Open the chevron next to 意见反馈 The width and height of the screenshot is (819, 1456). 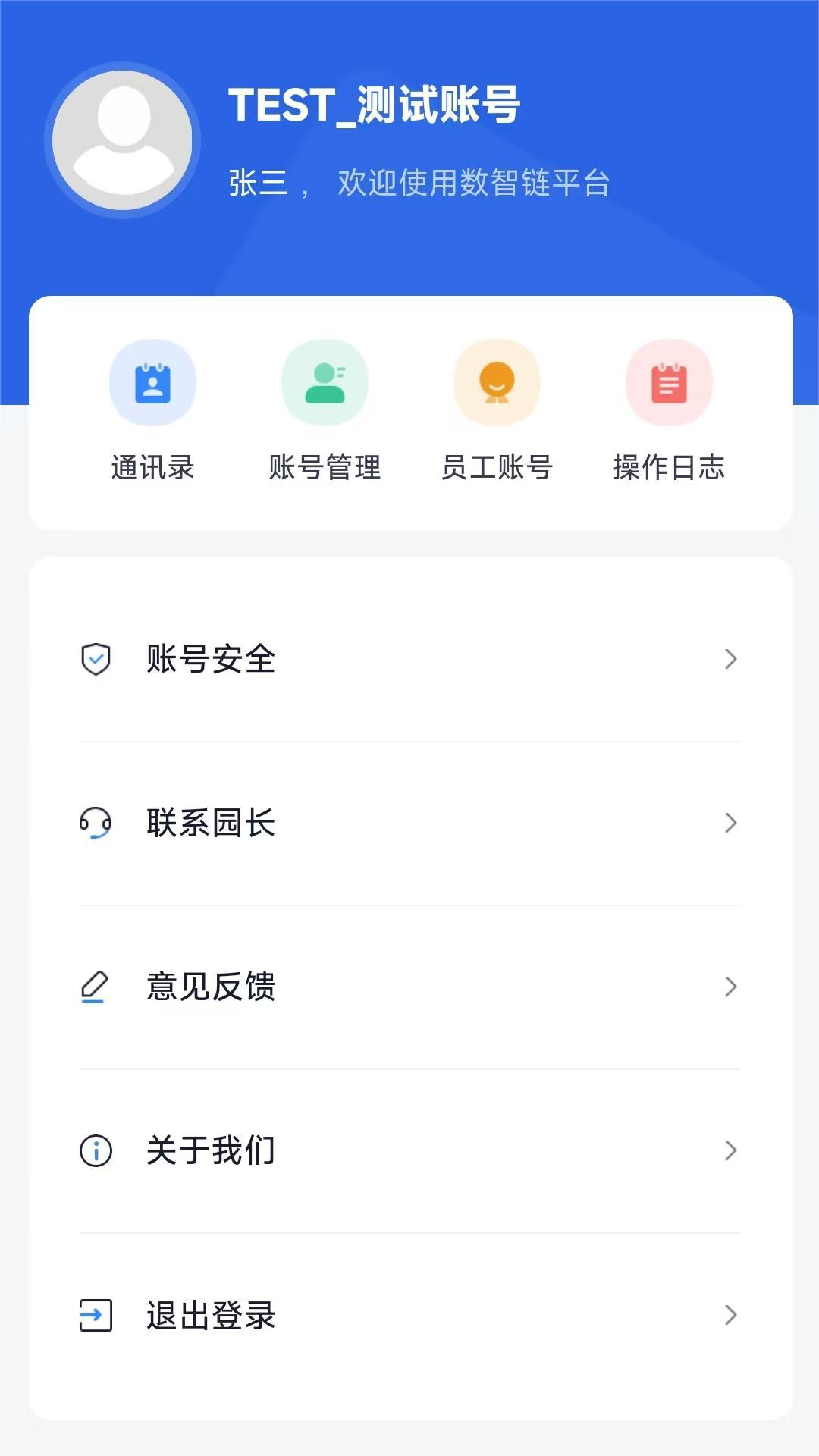coord(730,987)
